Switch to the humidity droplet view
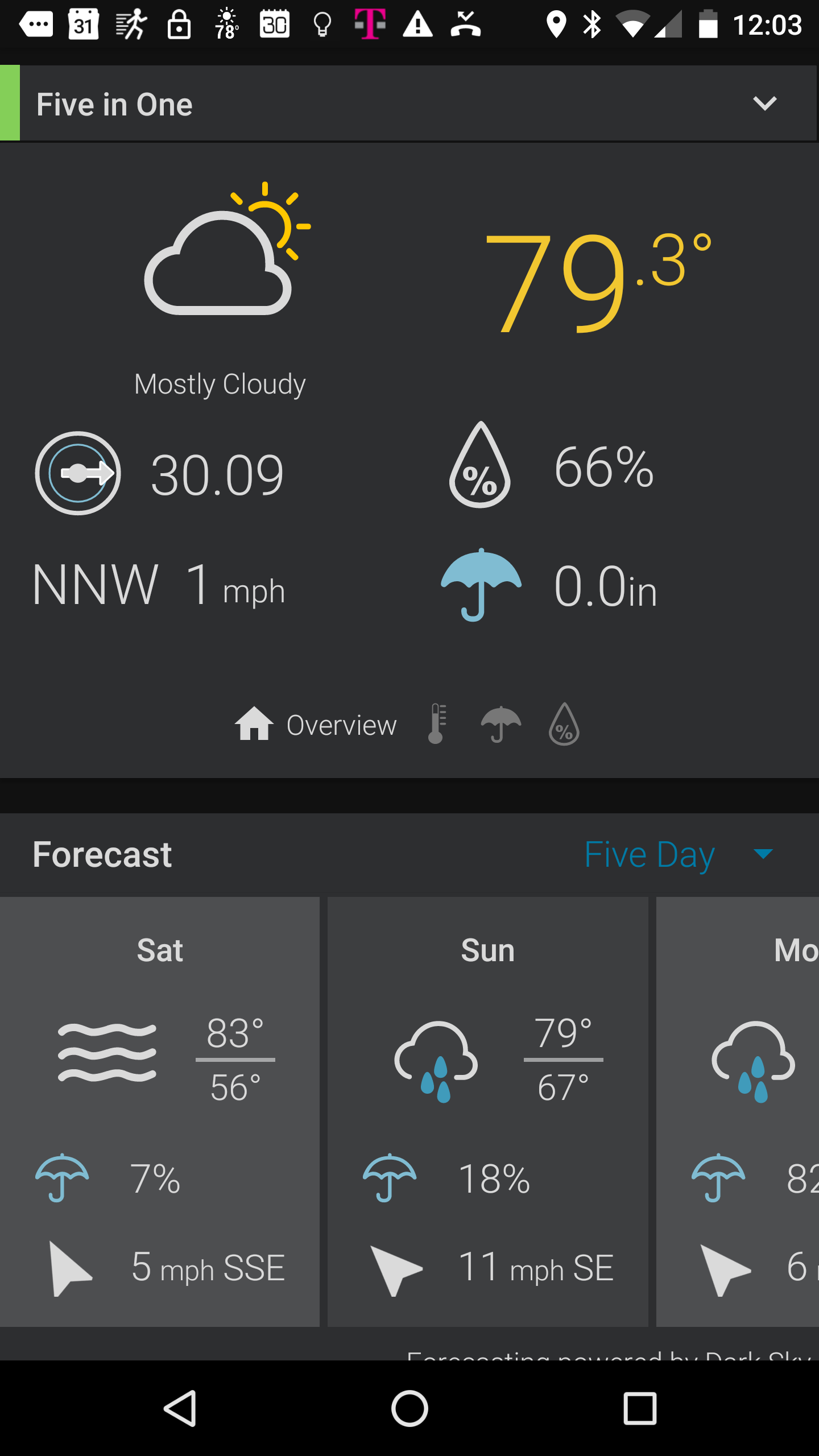Viewport: 819px width, 1456px height. coord(564,724)
